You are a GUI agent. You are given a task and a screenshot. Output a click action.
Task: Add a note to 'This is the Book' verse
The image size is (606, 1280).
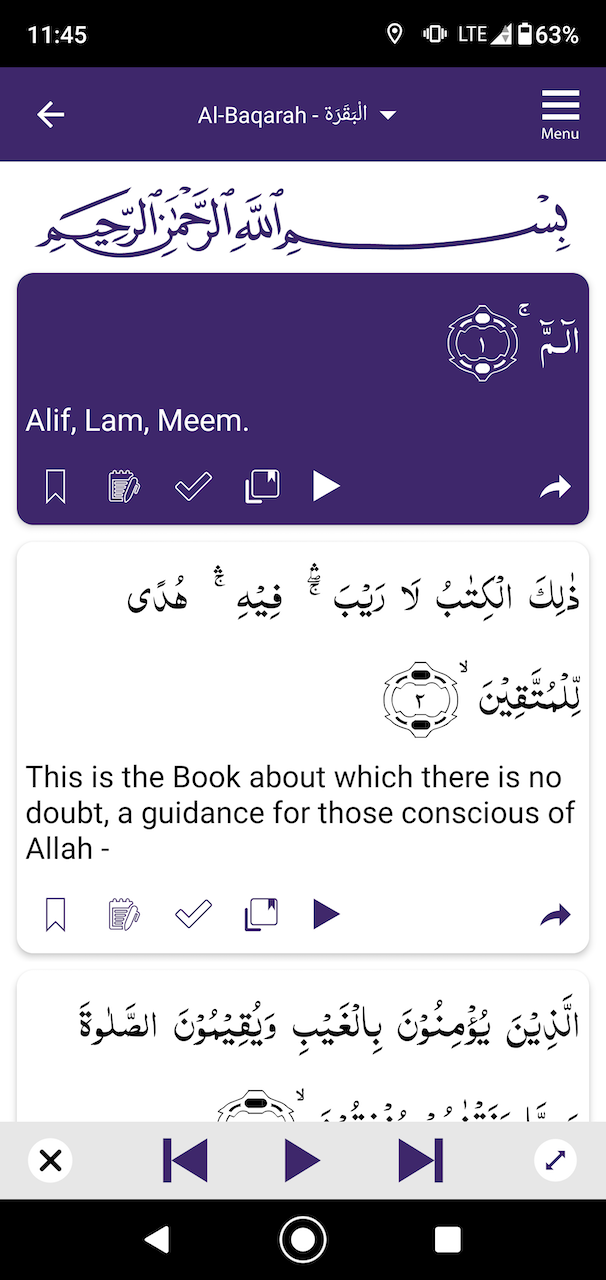point(124,913)
